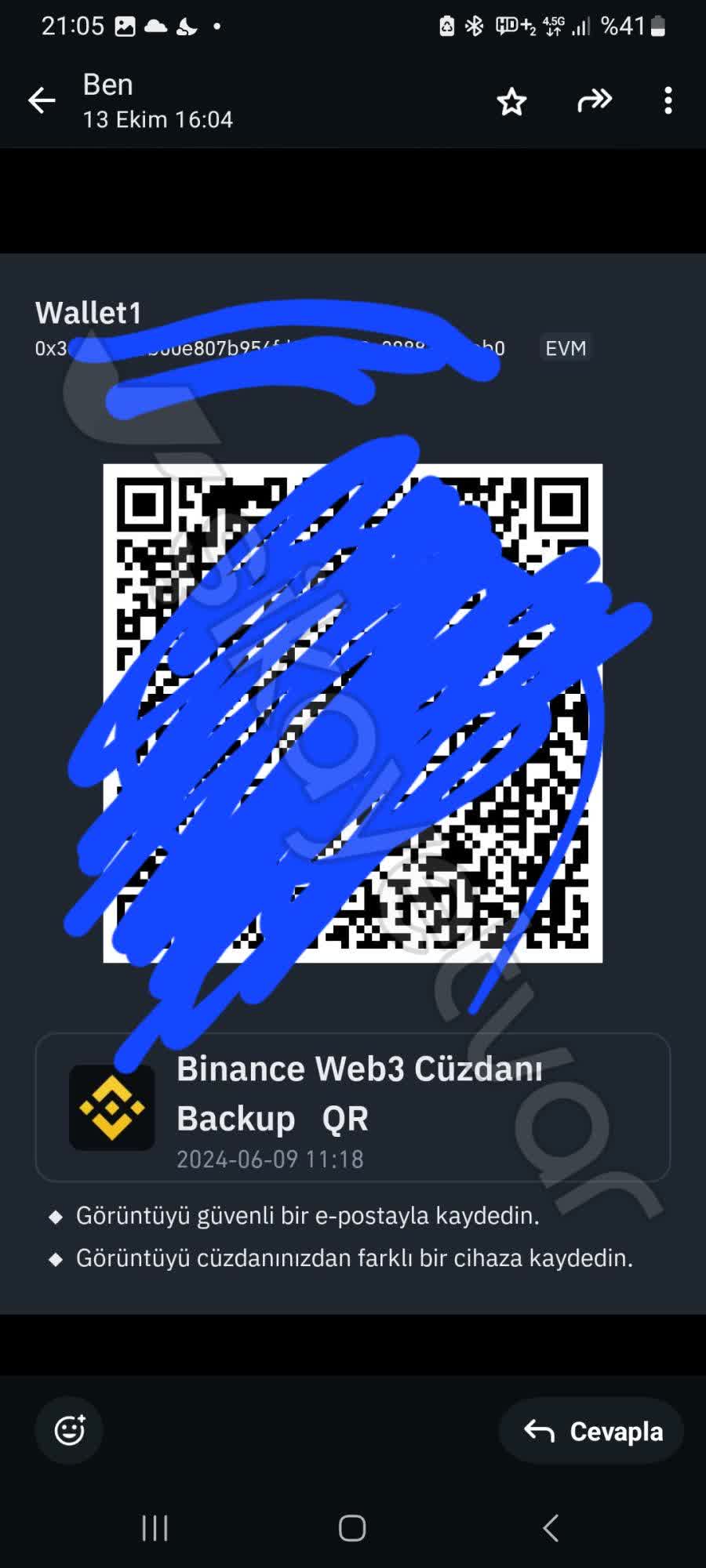Go back from the image viewer
706x1568 pixels.
42,100
